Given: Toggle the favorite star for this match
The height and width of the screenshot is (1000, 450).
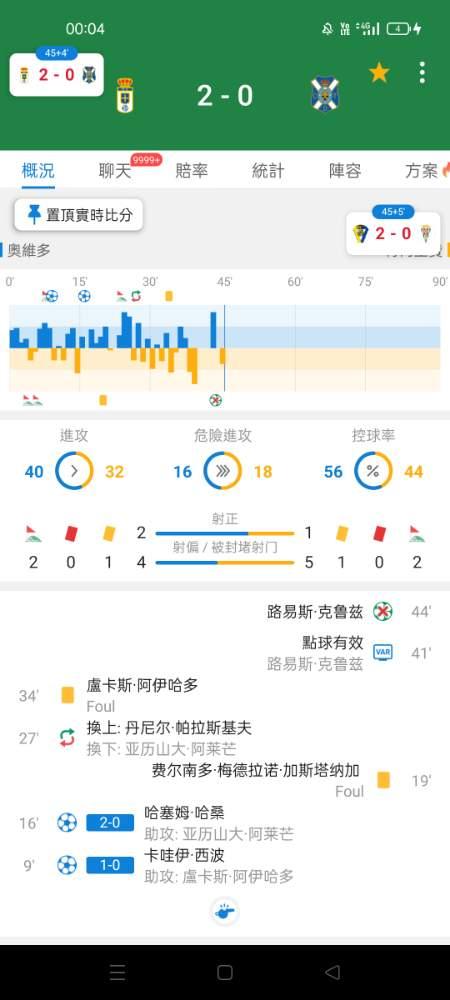Looking at the screenshot, I should click(379, 73).
